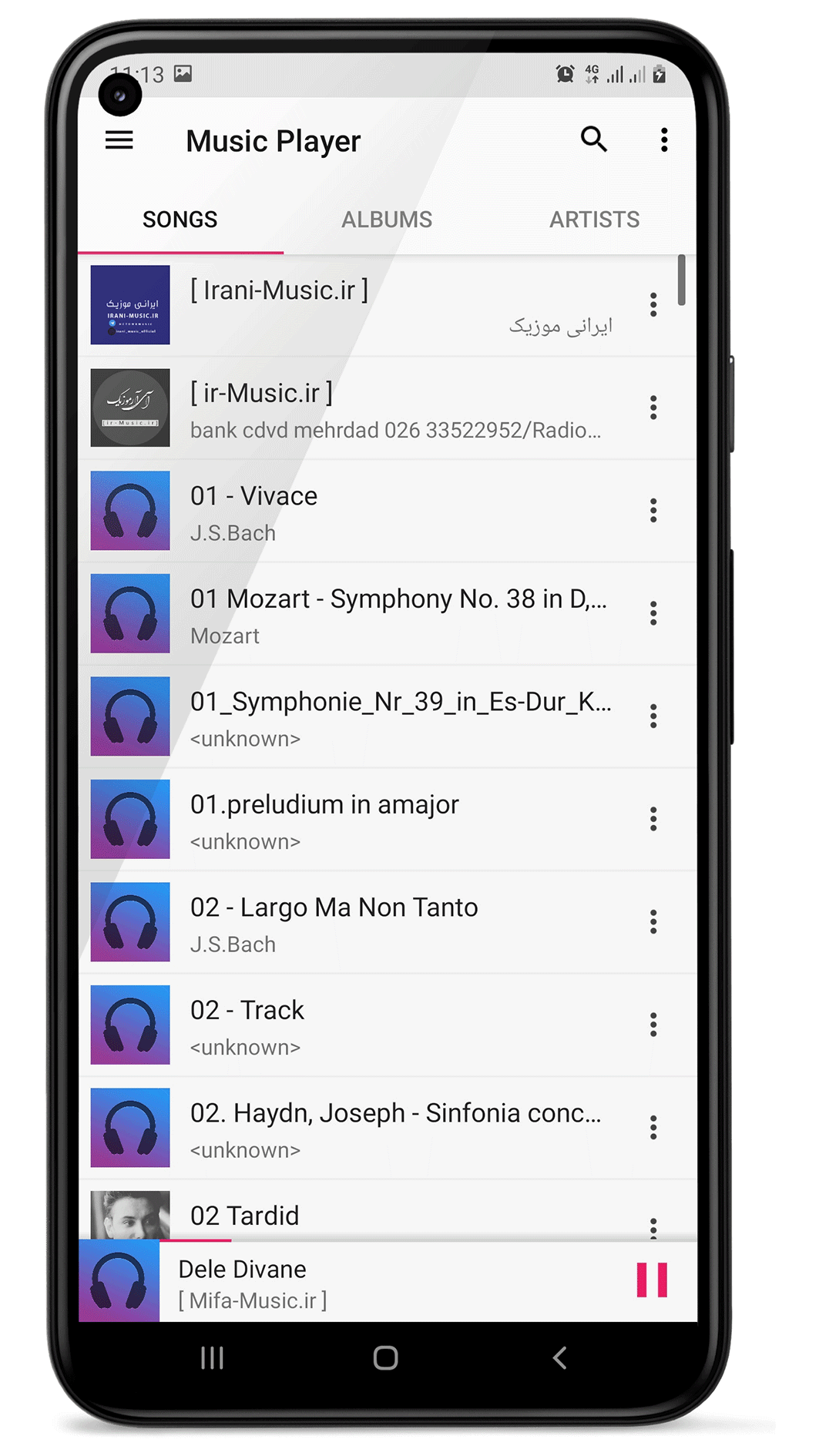Open options for 02. Haydn, Joseph Sinfonia
Screen dimensions: 819x1456
[x=653, y=1128]
